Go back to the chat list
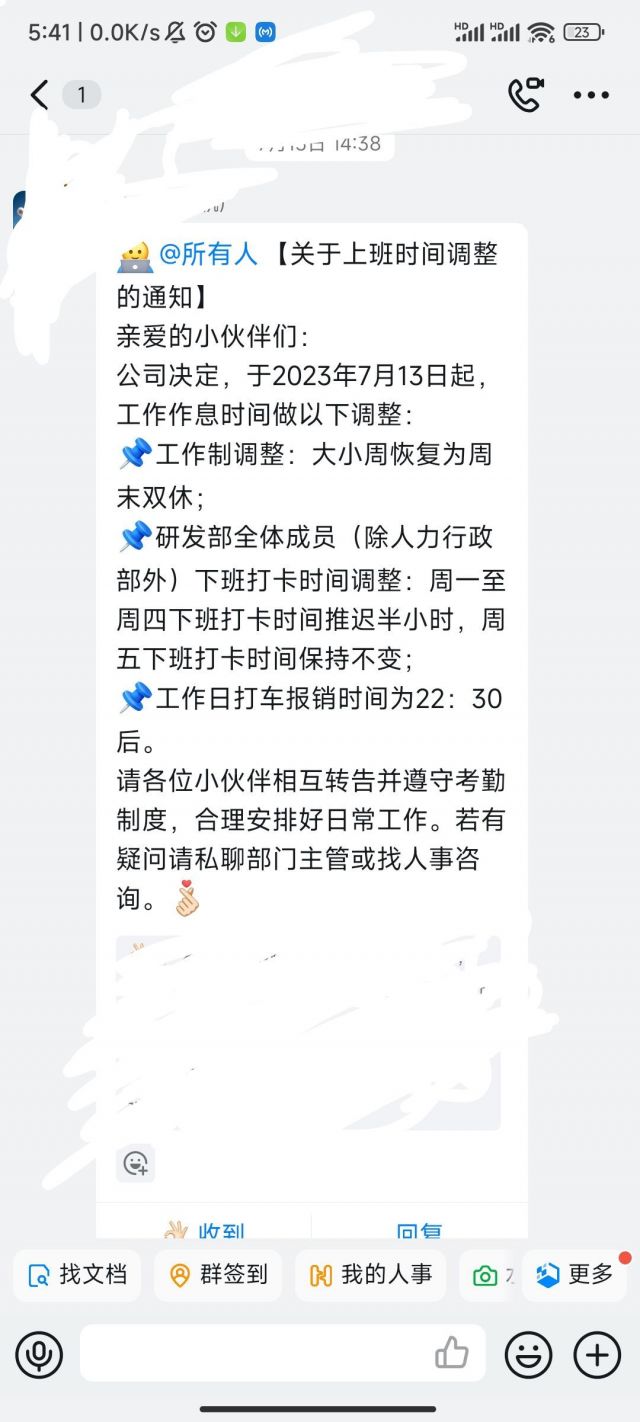Image resolution: width=640 pixels, height=1422 pixels. click(x=39, y=95)
